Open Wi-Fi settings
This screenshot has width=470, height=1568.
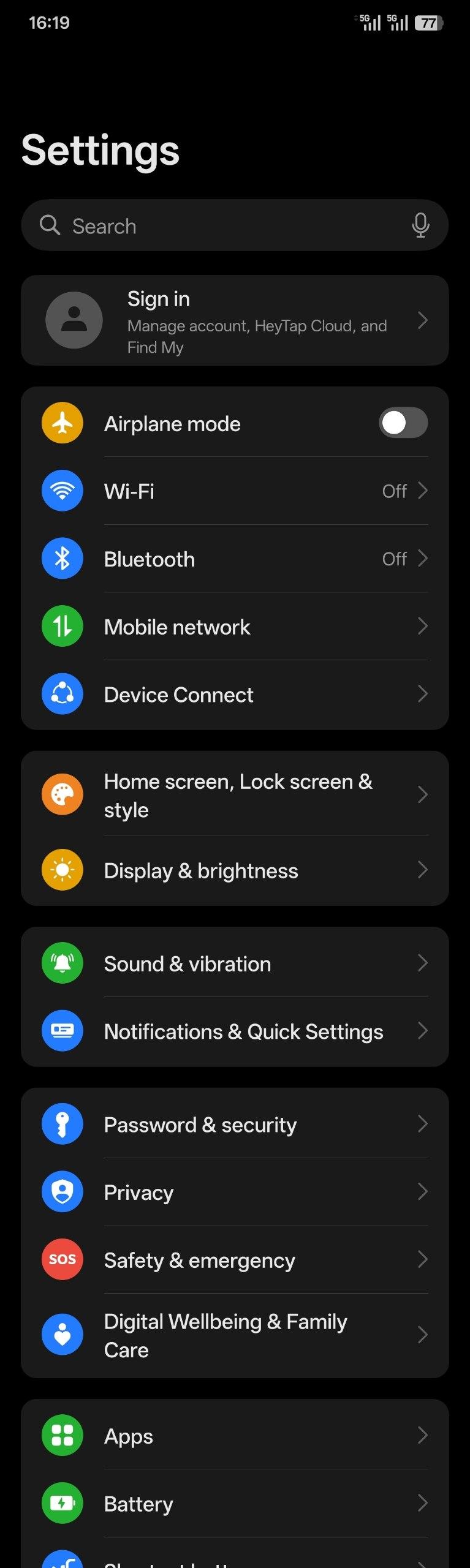pyautogui.click(x=235, y=491)
